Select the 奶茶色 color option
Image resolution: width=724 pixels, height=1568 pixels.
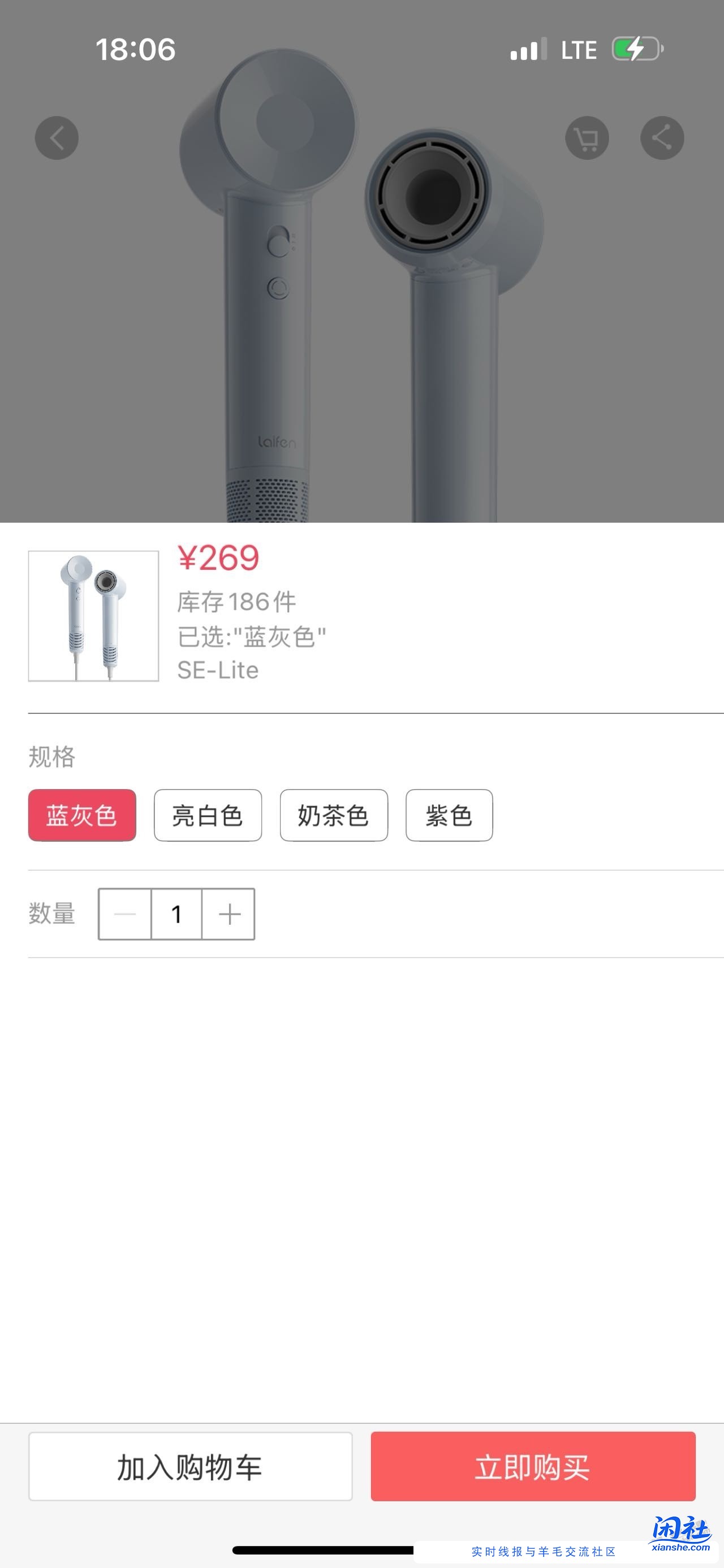[x=334, y=816]
